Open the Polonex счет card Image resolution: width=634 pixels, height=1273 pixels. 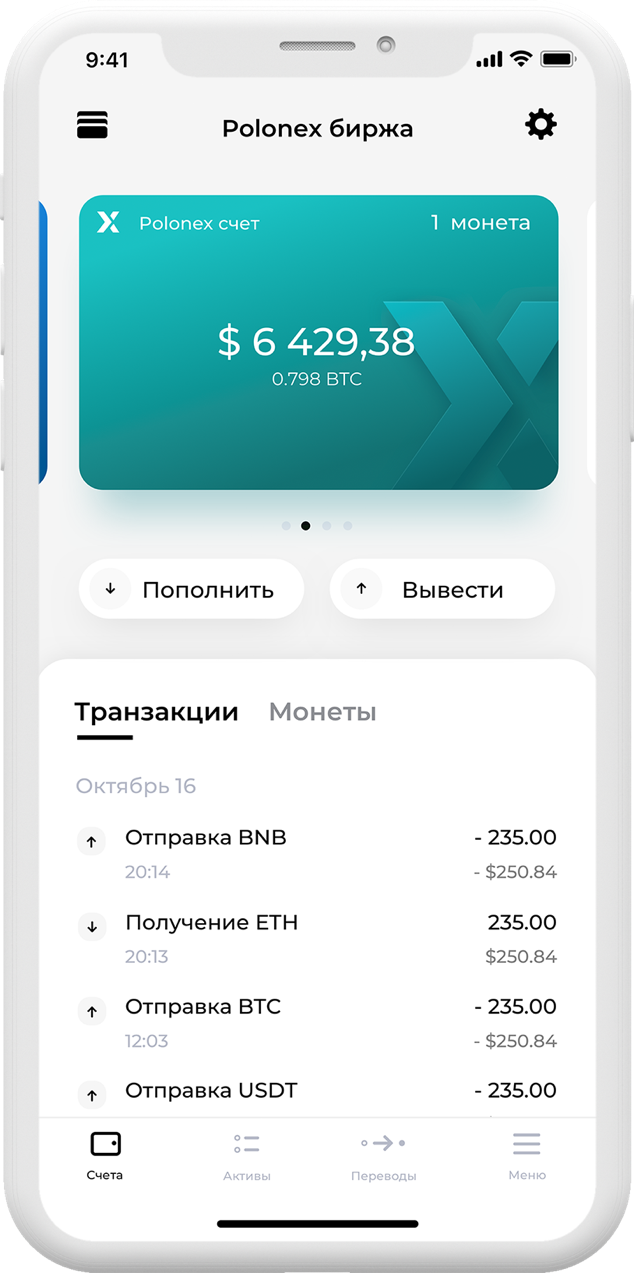(318, 342)
